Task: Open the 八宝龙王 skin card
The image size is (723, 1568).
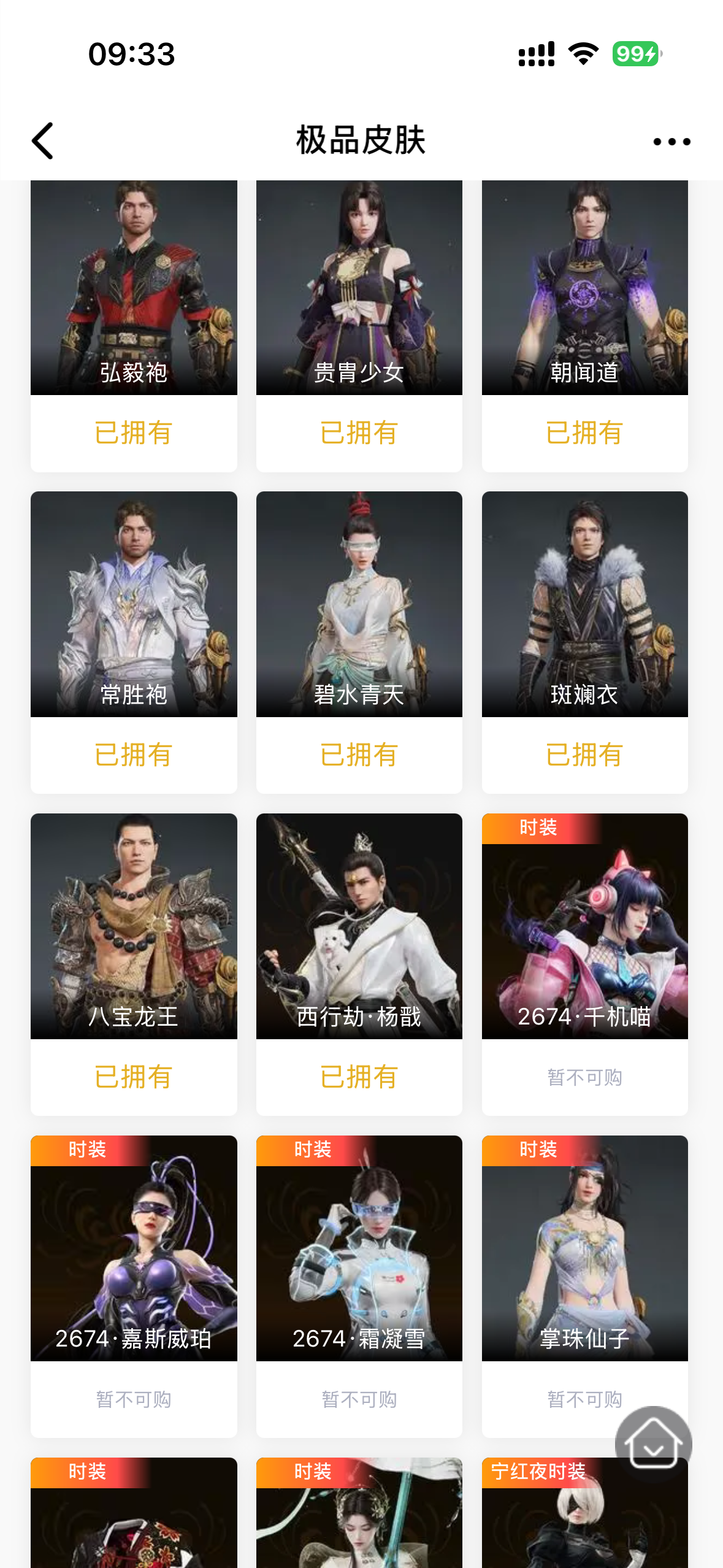Action: 134,926
